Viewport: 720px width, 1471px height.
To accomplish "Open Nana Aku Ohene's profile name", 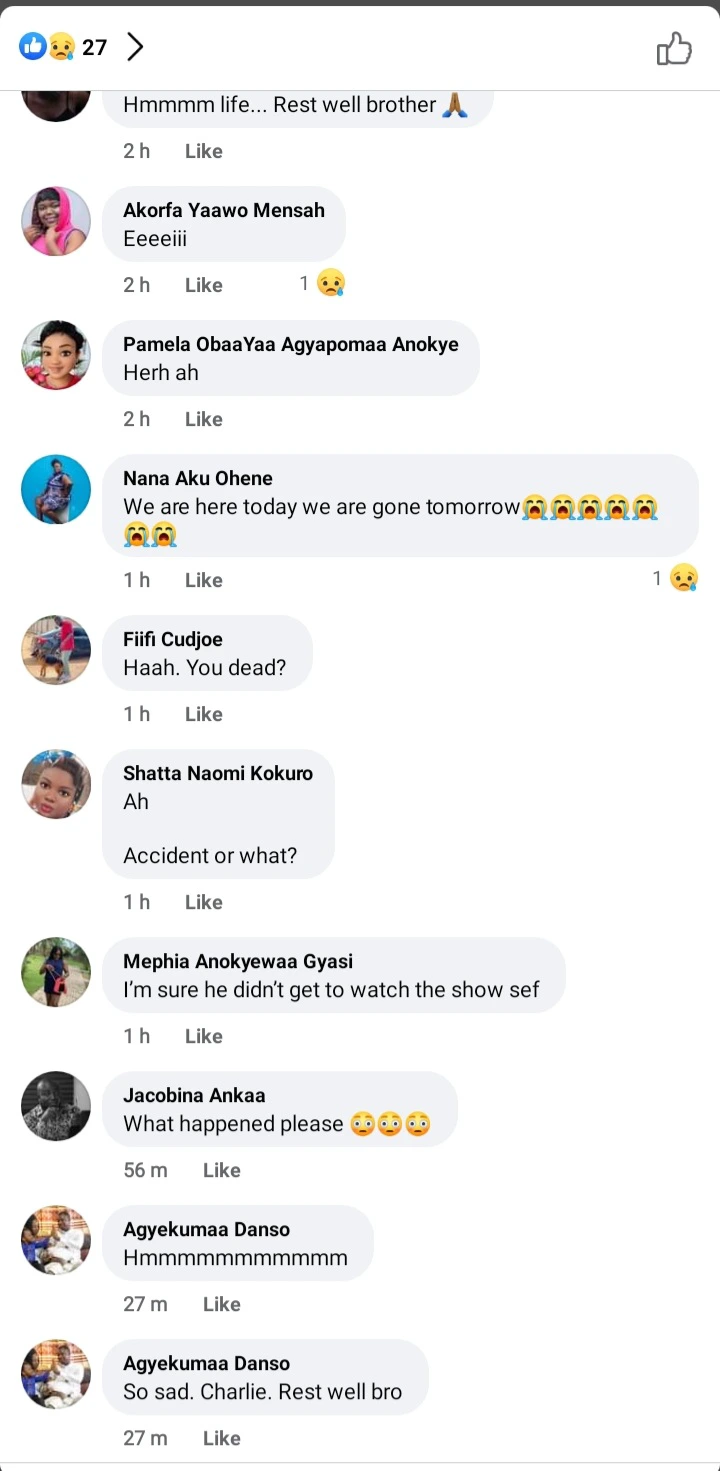I will click(197, 478).
